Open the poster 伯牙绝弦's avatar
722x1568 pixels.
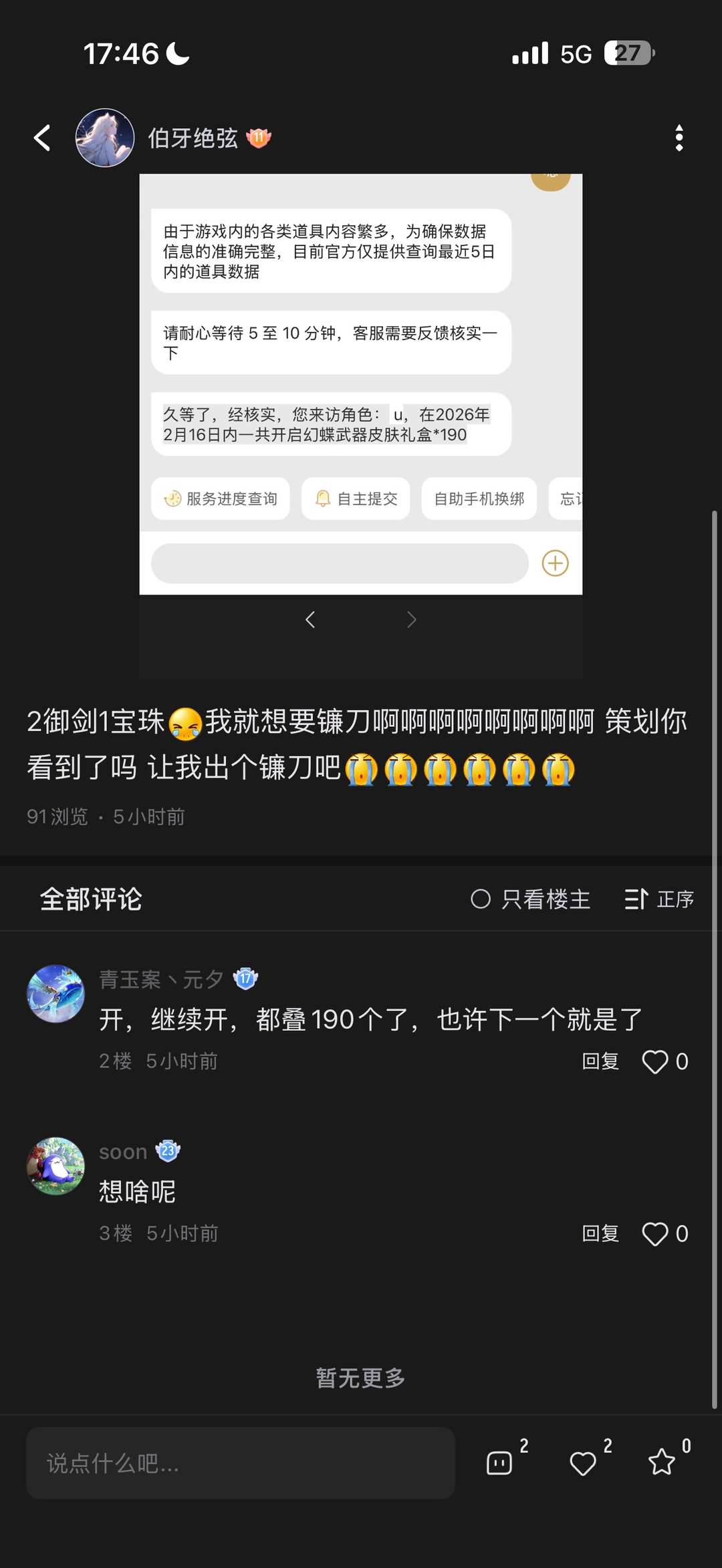(x=104, y=137)
